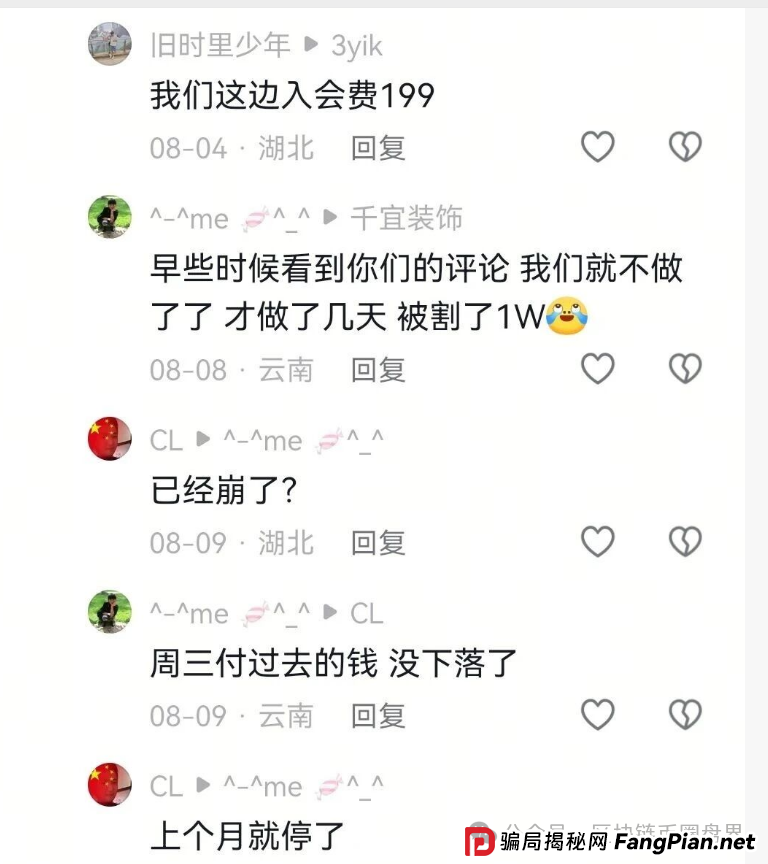The width and height of the screenshot is (768, 864).
Task: Dislike CL's comment 已经崩了?
Action: [685, 542]
